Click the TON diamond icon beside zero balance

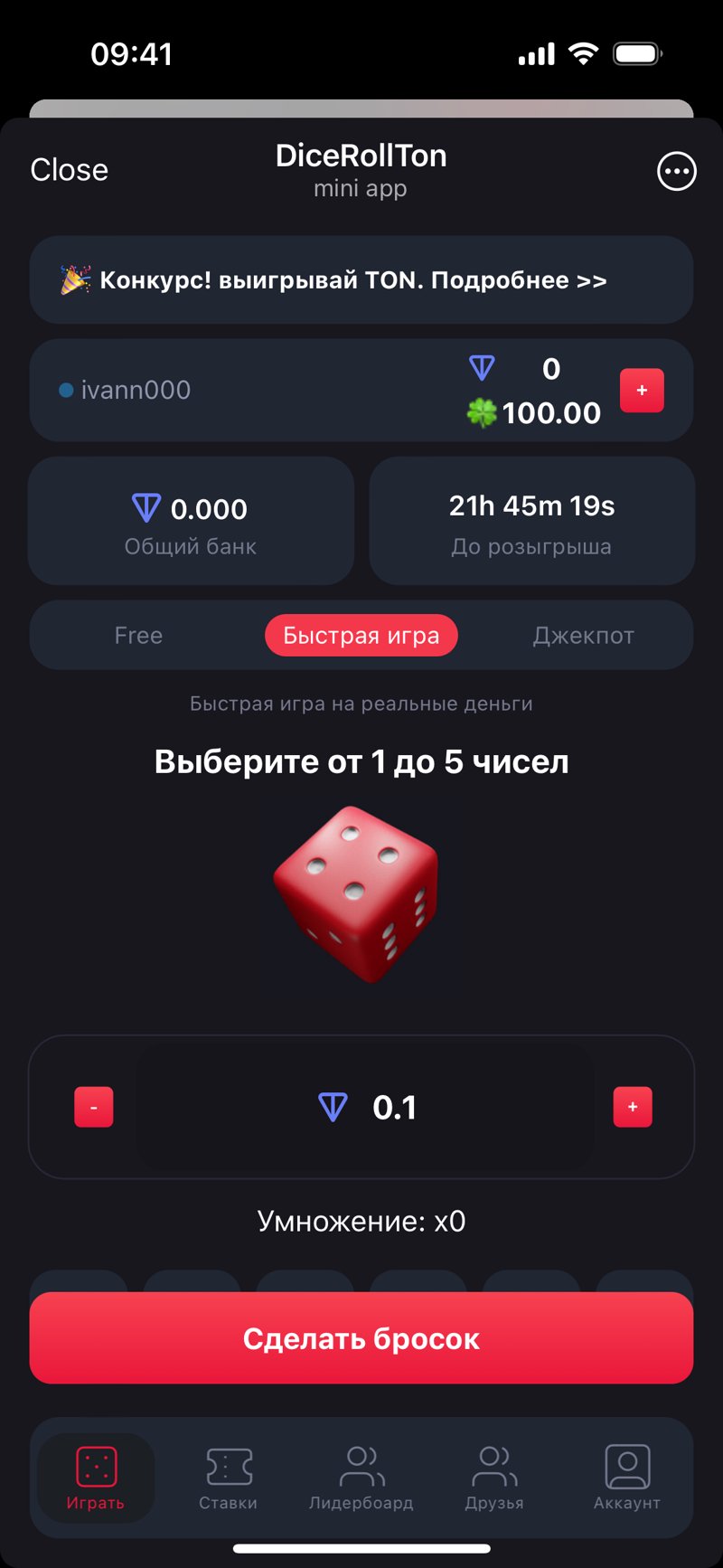[x=482, y=368]
